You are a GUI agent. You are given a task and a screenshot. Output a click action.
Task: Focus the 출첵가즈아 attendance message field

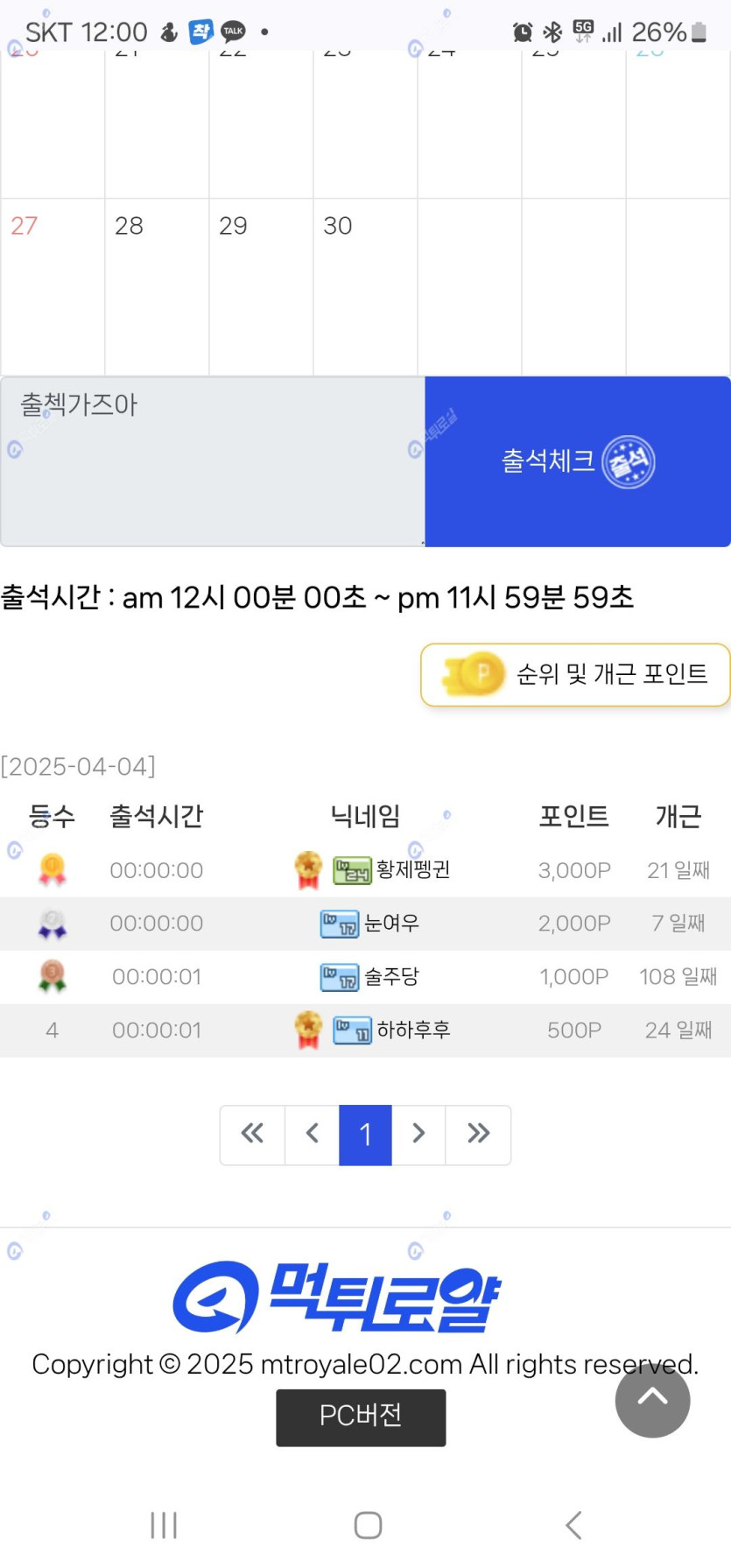(213, 461)
